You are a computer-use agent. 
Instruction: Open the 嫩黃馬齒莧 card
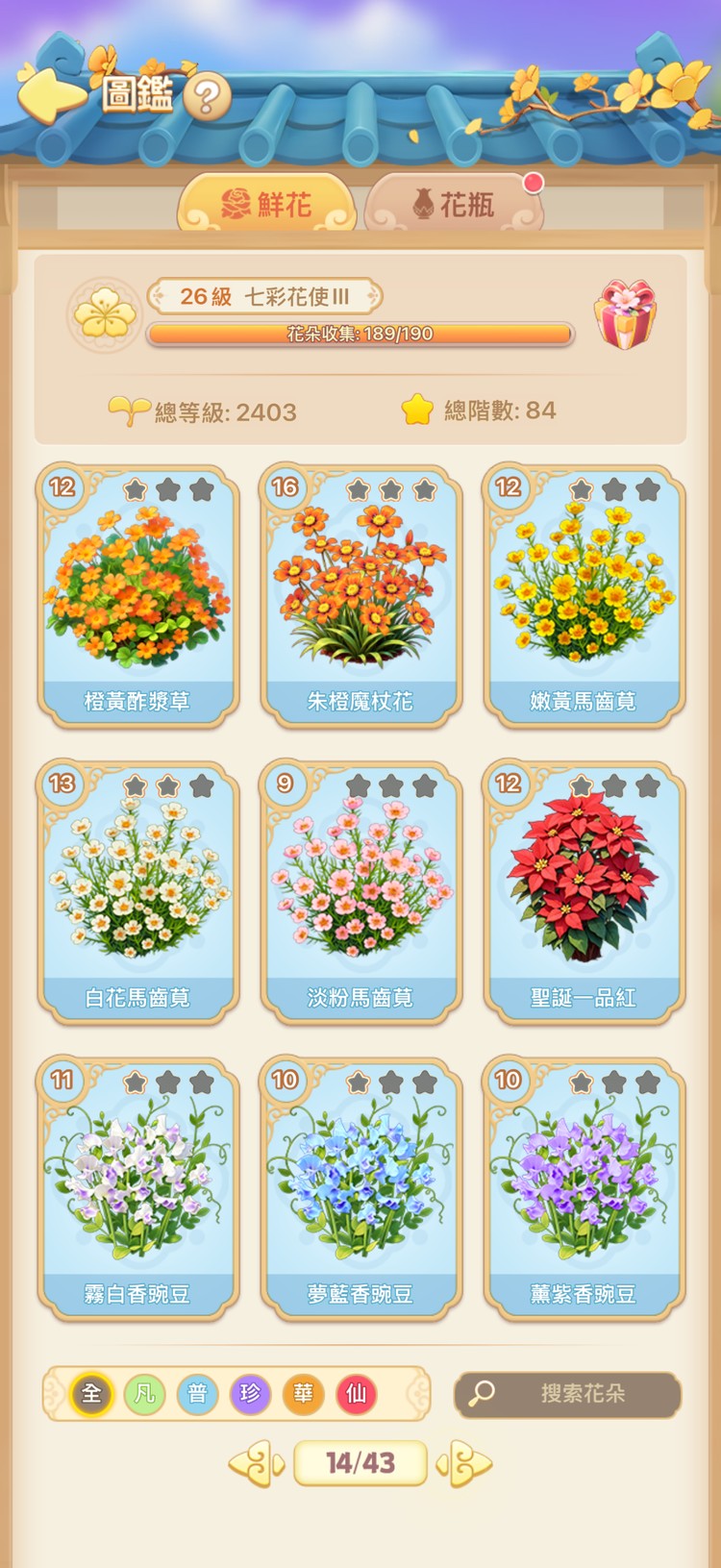[x=584, y=596]
